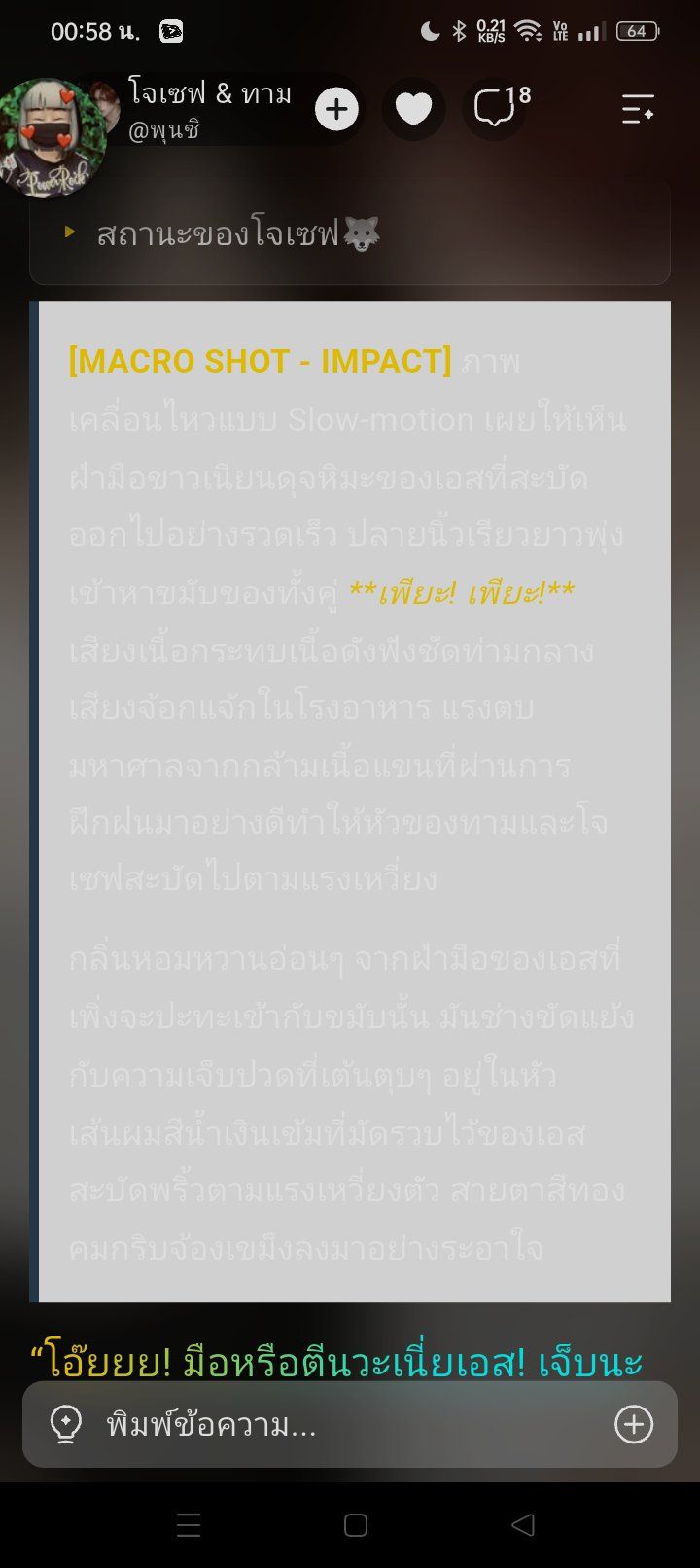Open the comments bubble showing 18
Image resolution: width=700 pixels, height=1568 pixels.
click(496, 107)
